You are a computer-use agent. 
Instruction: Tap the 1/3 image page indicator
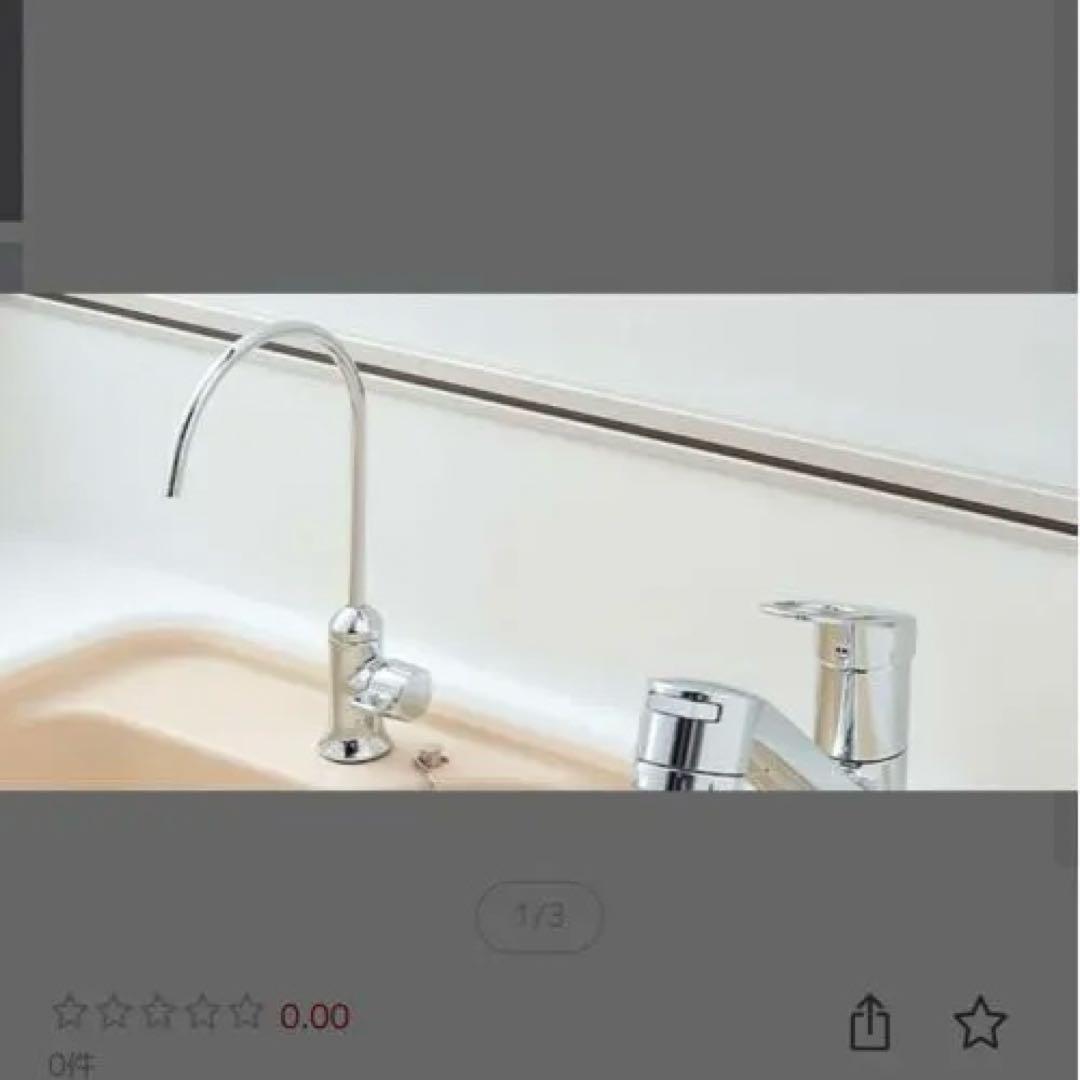click(x=540, y=916)
